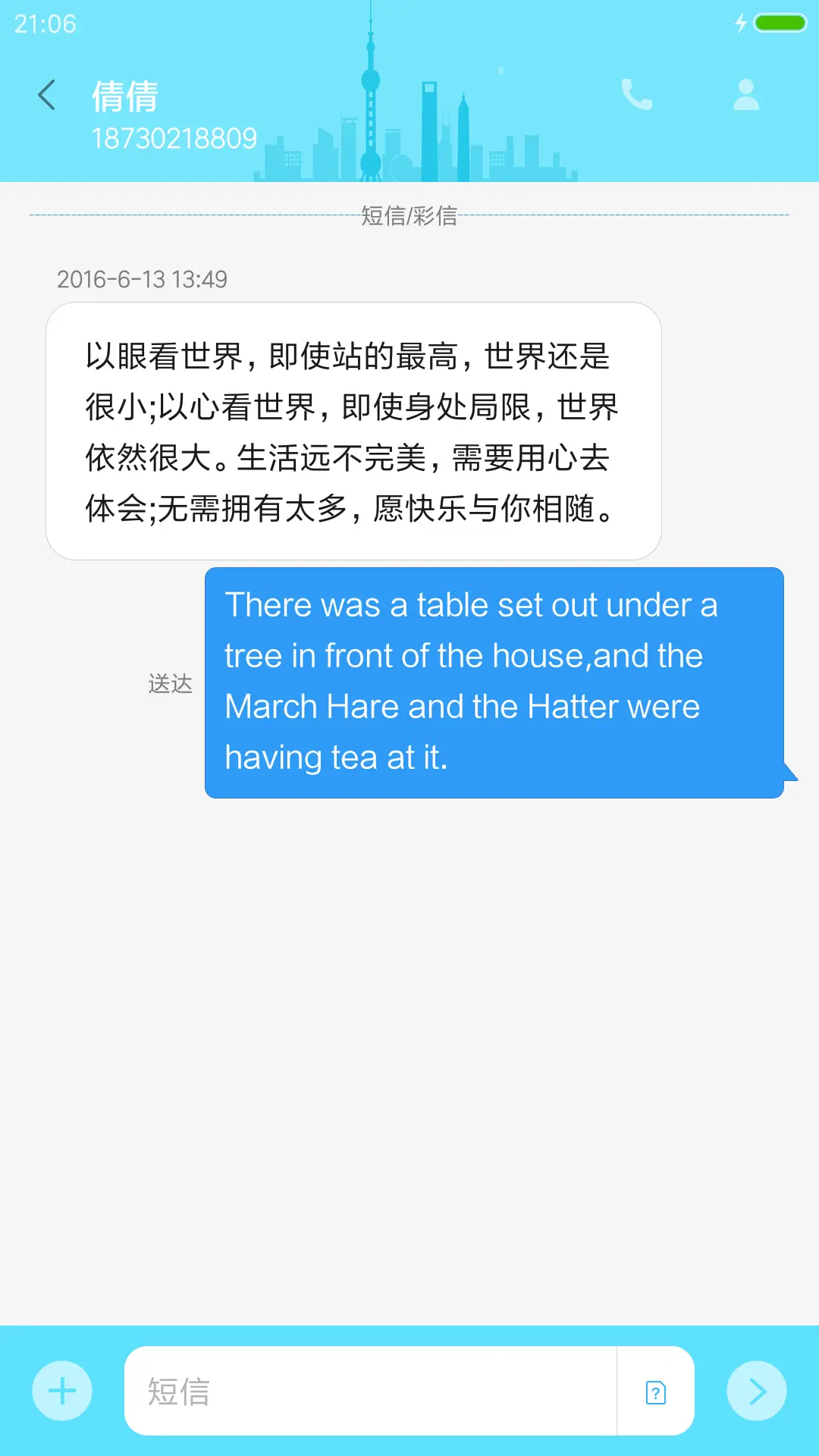The width and height of the screenshot is (819, 1456).
Task: Tap the expand chevron on the send button
Action: point(756,1391)
